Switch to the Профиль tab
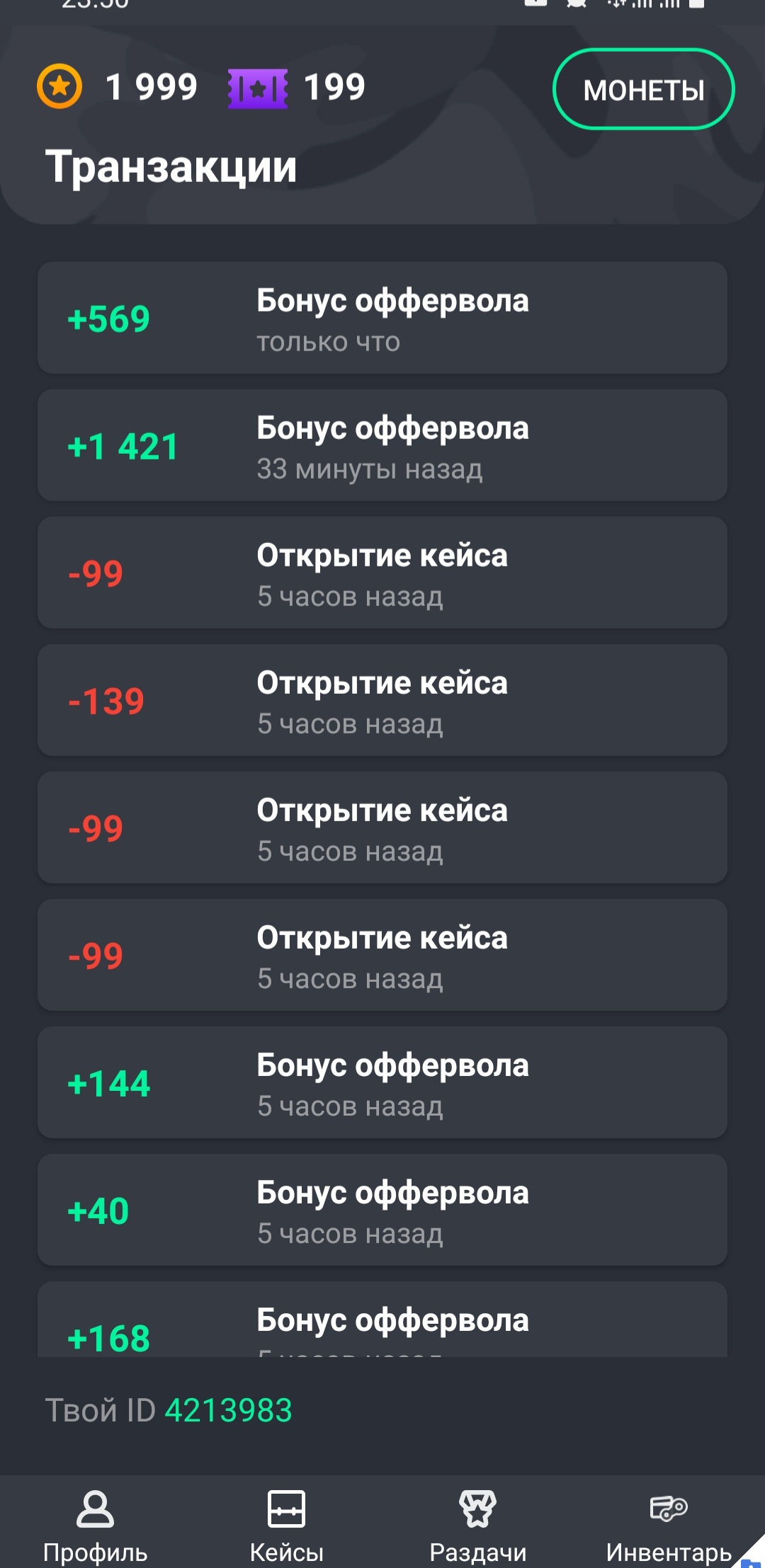765x1568 pixels. [95, 1524]
